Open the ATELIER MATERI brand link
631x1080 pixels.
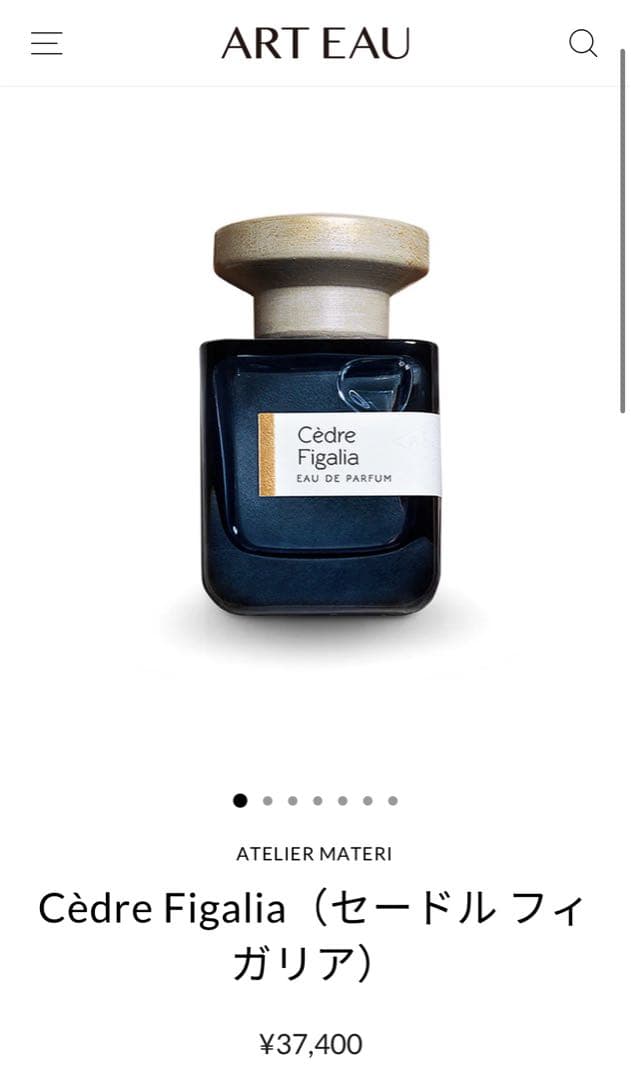click(314, 854)
